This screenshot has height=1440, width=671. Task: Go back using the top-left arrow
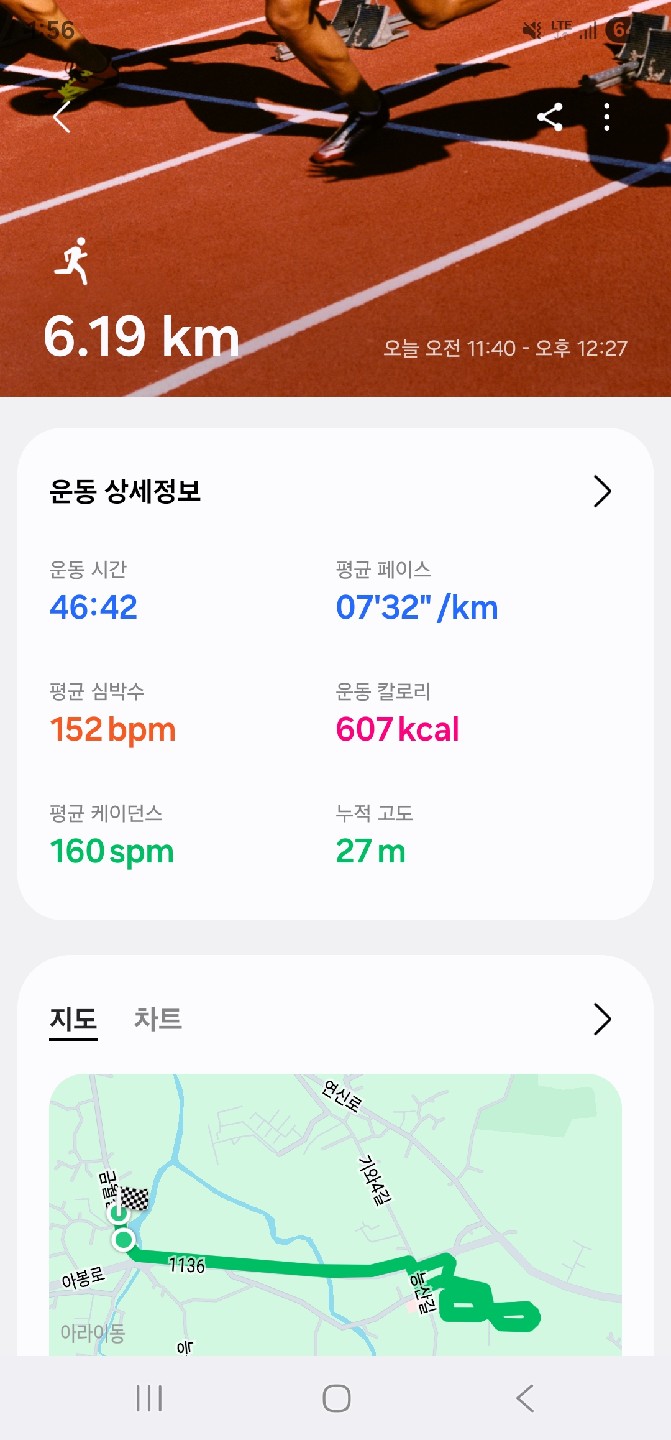point(62,117)
